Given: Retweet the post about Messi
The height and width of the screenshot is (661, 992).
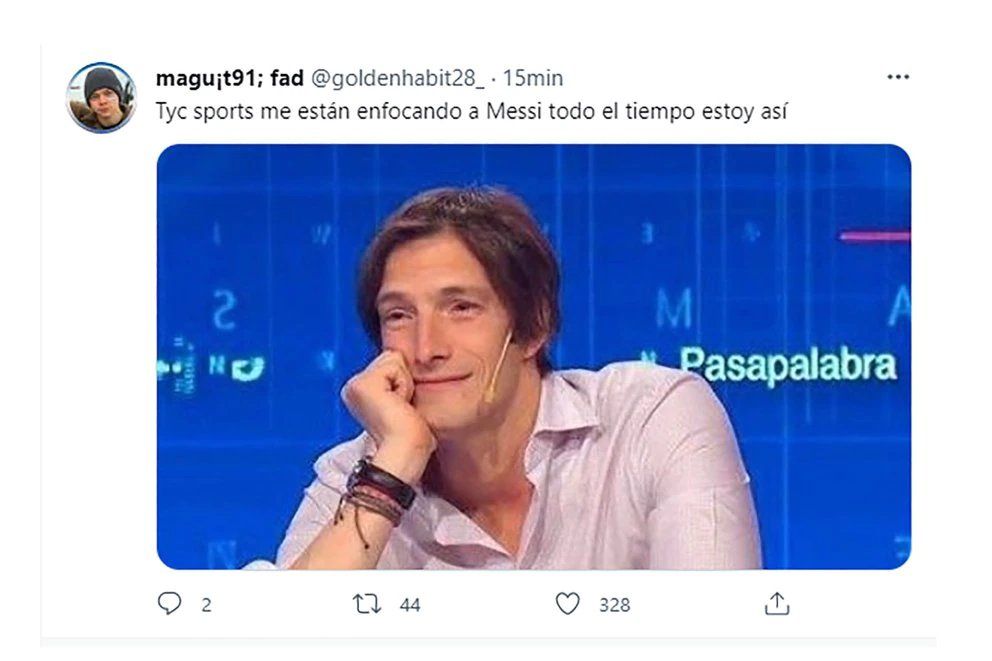Looking at the screenshot, I should click(368, 604).
